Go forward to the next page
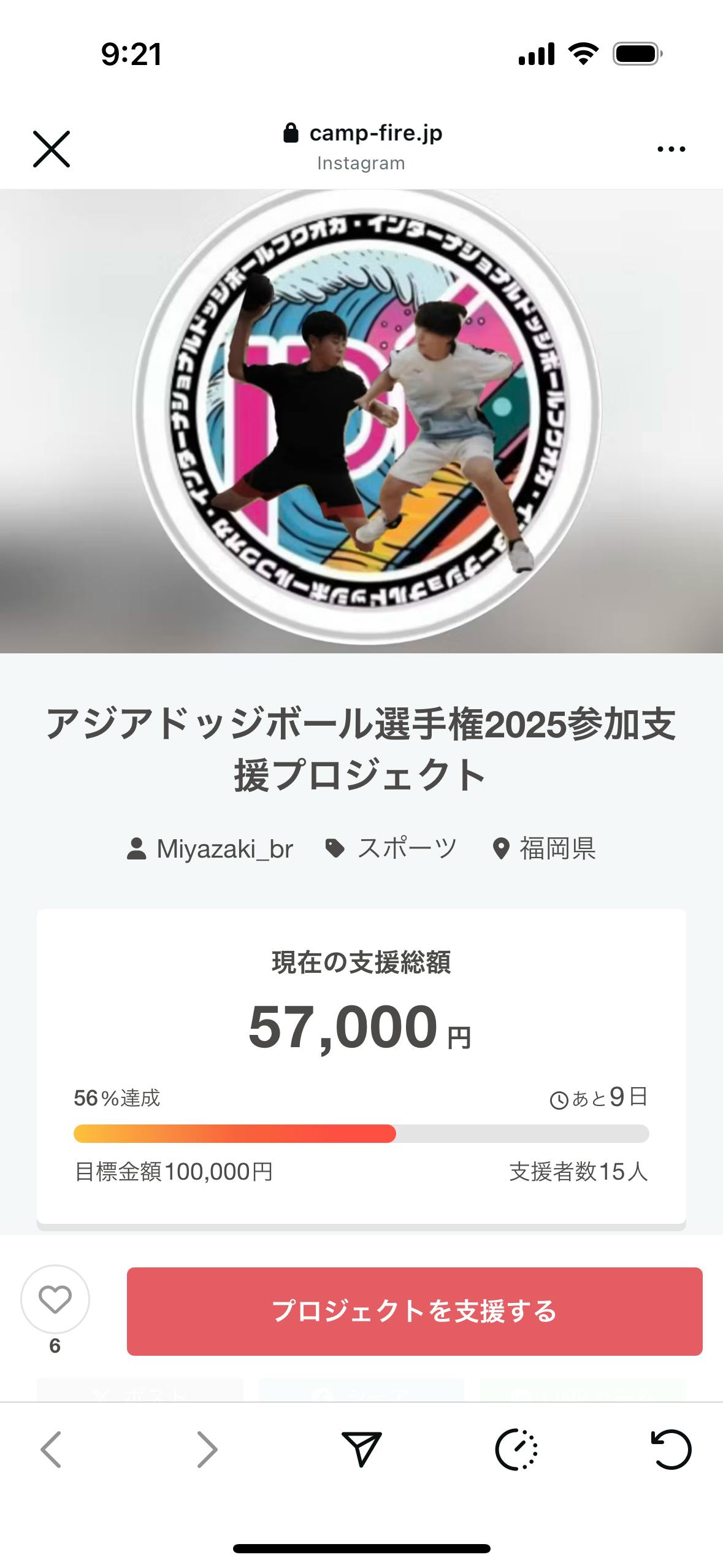The width and height of the screenshot is (723, 1568). pos(207,1450)
